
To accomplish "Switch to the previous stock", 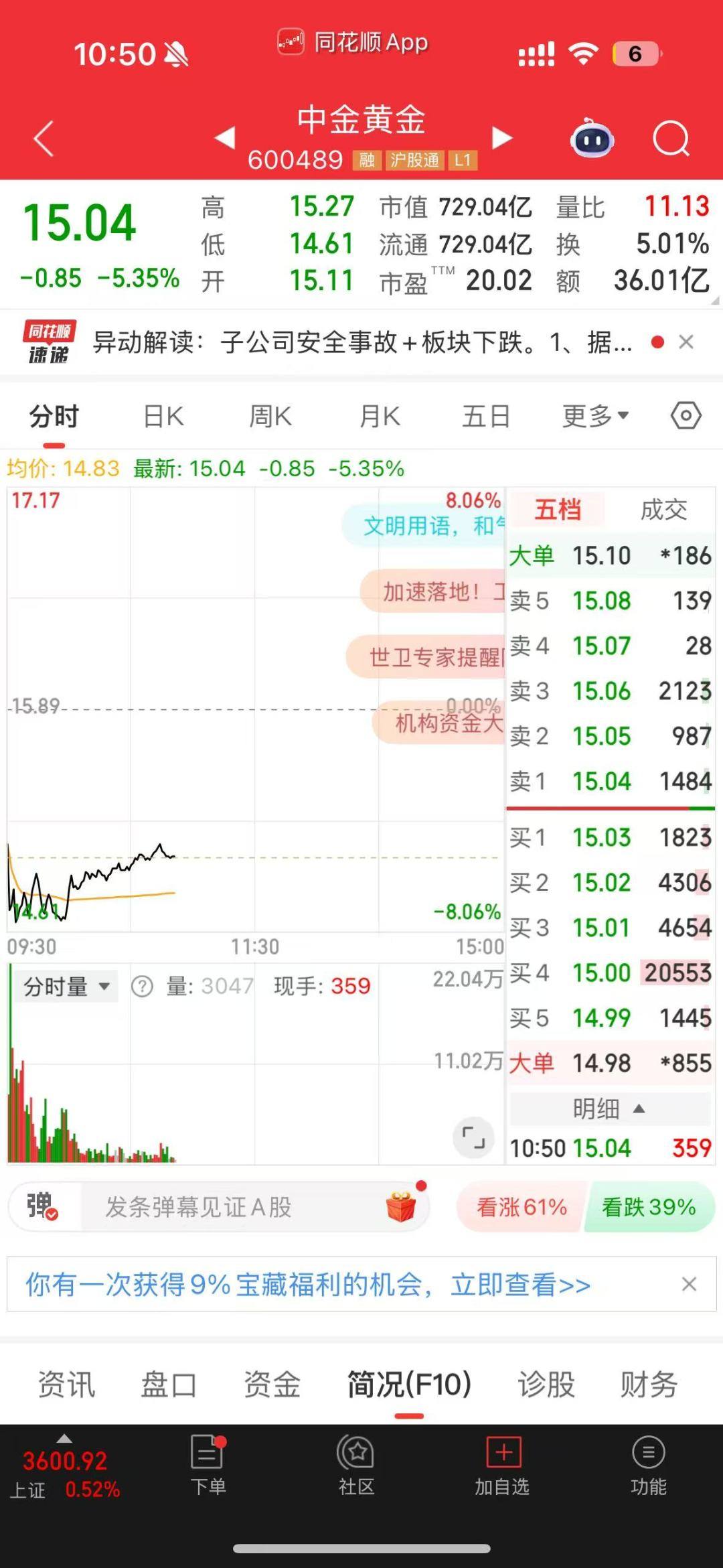I will [225, 137].
